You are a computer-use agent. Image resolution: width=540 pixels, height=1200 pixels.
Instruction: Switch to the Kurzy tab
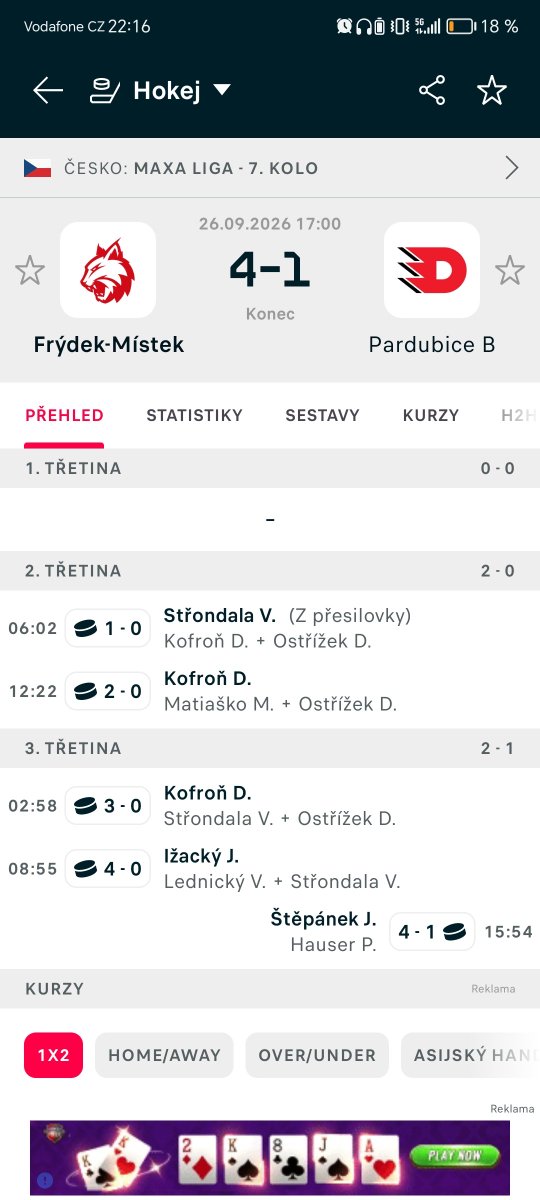(431, 415)
